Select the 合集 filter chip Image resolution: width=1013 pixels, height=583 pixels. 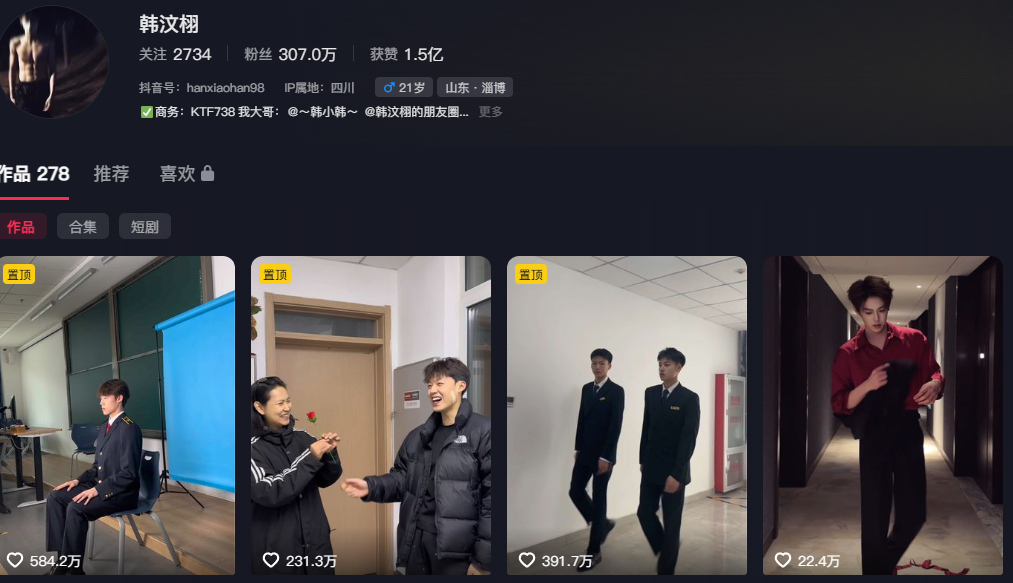click(x=83, y=227)
